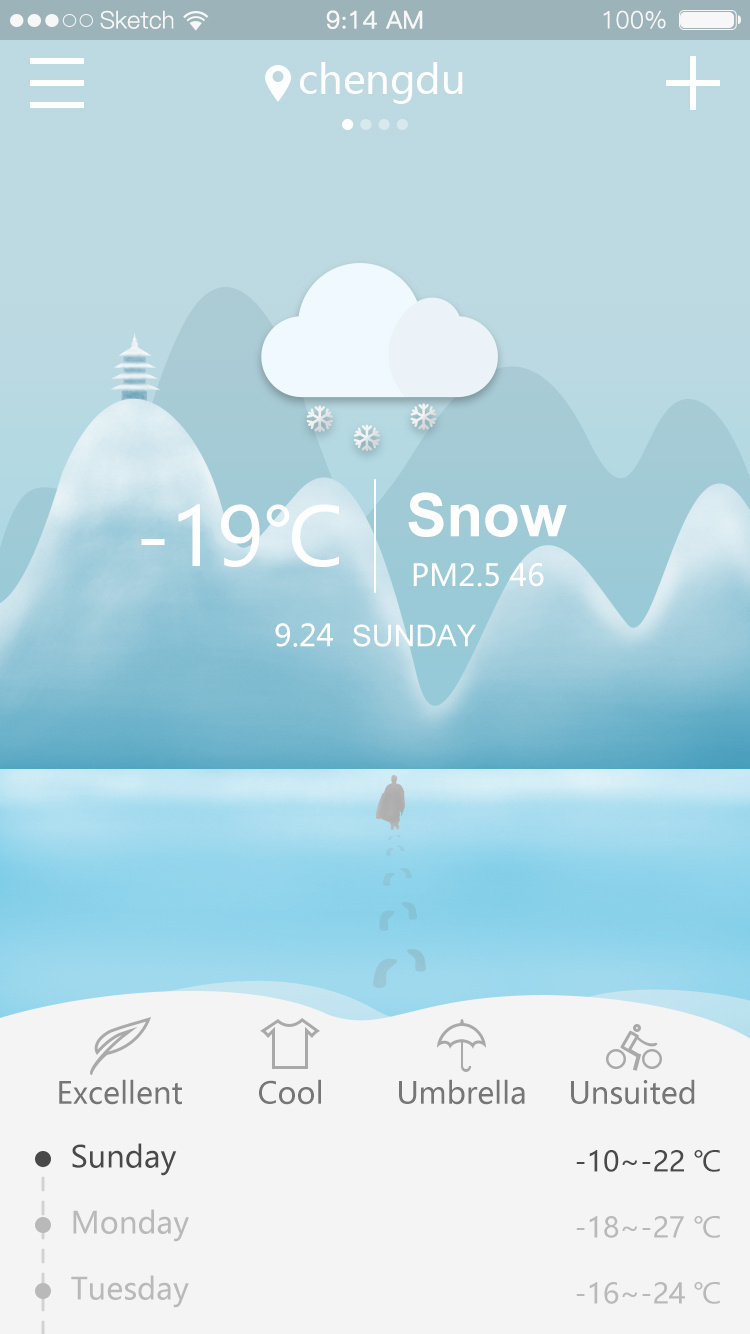The image size is (750, 1334).
Task: Open the hamburger menu in the top left
Action: (57, 83)
